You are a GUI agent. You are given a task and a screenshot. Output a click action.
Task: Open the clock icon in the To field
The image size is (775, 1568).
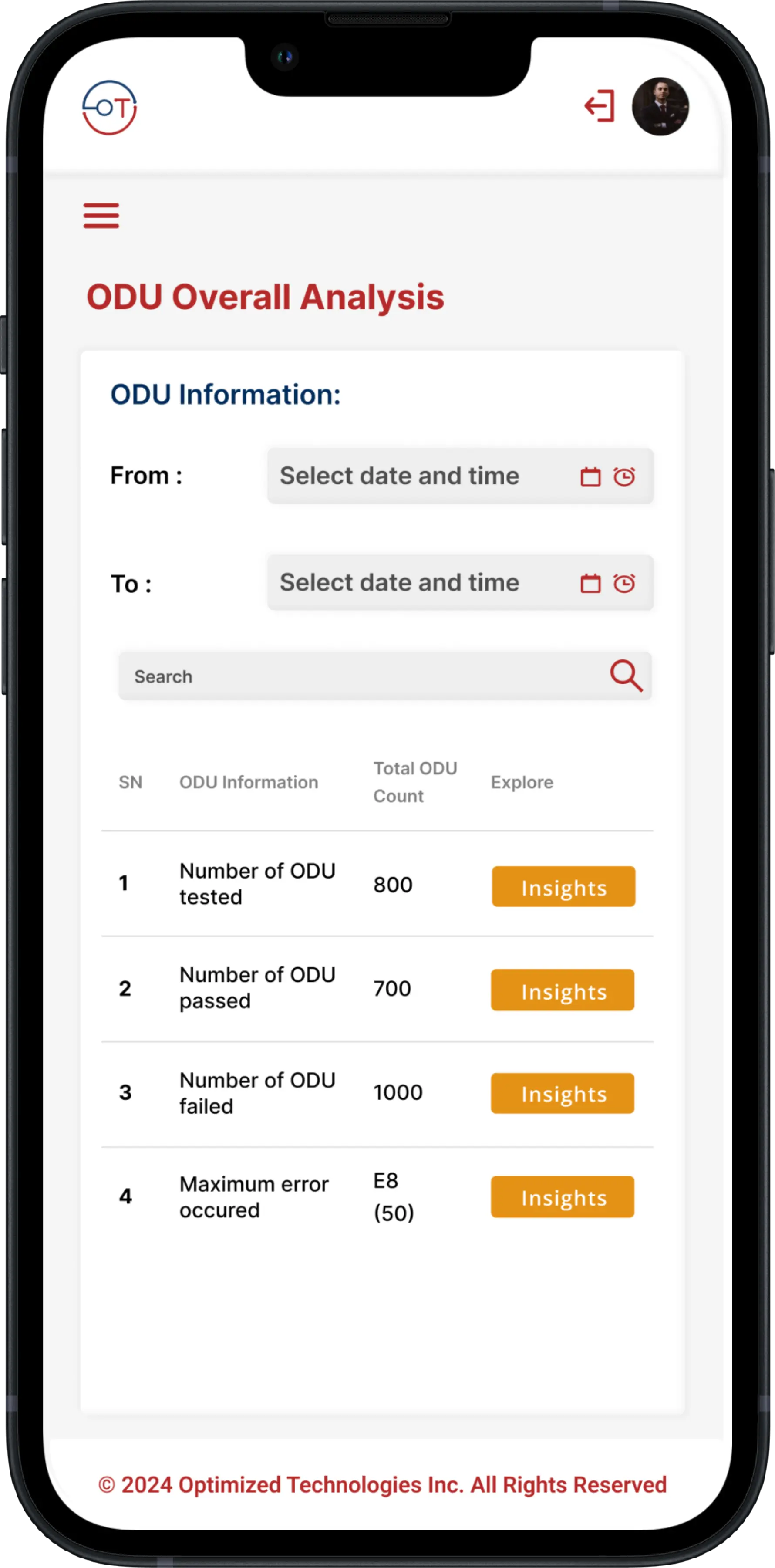click(624, 583)
